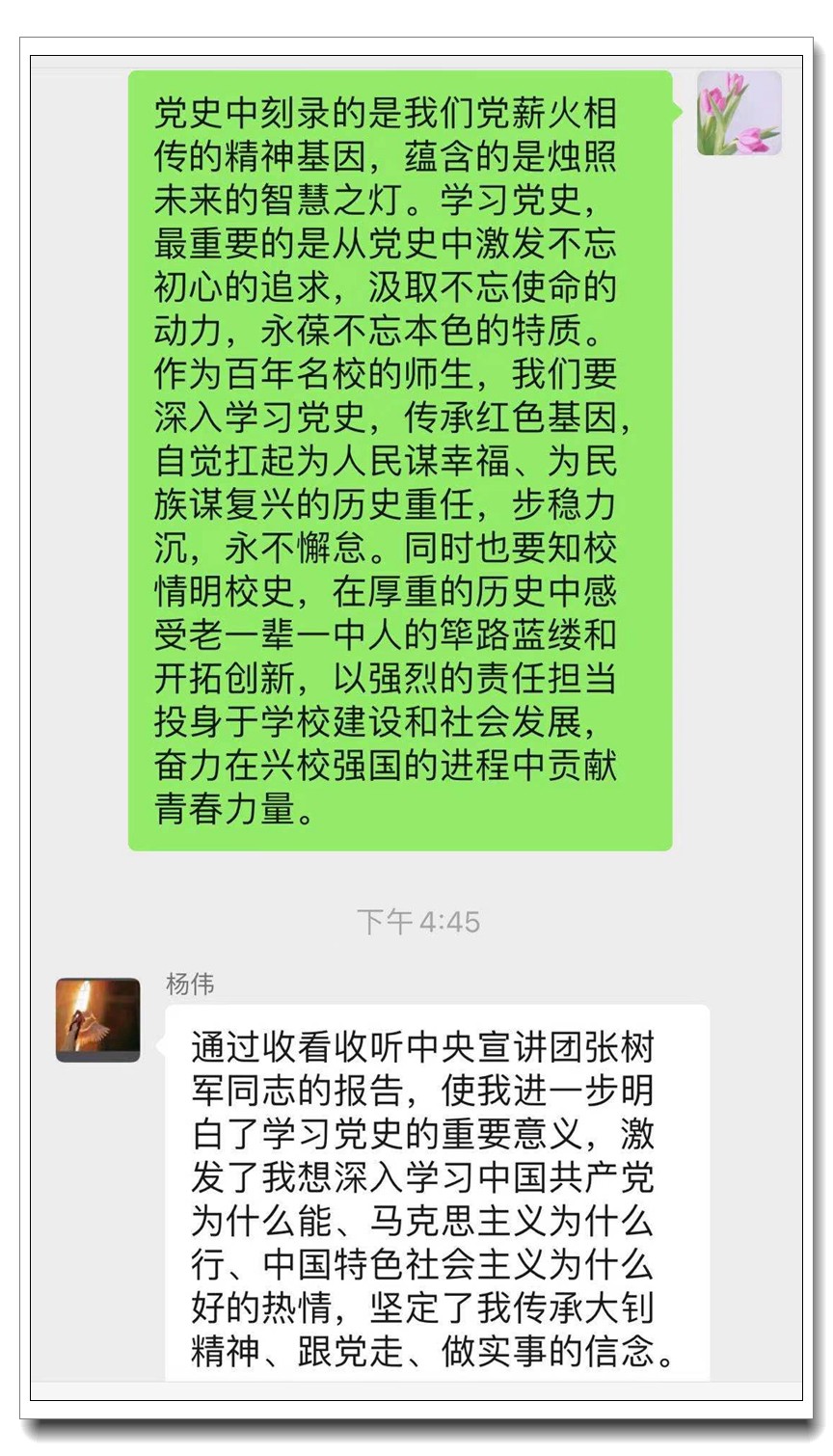Open 杨伟's profile from his avatar

[98, 1019]
